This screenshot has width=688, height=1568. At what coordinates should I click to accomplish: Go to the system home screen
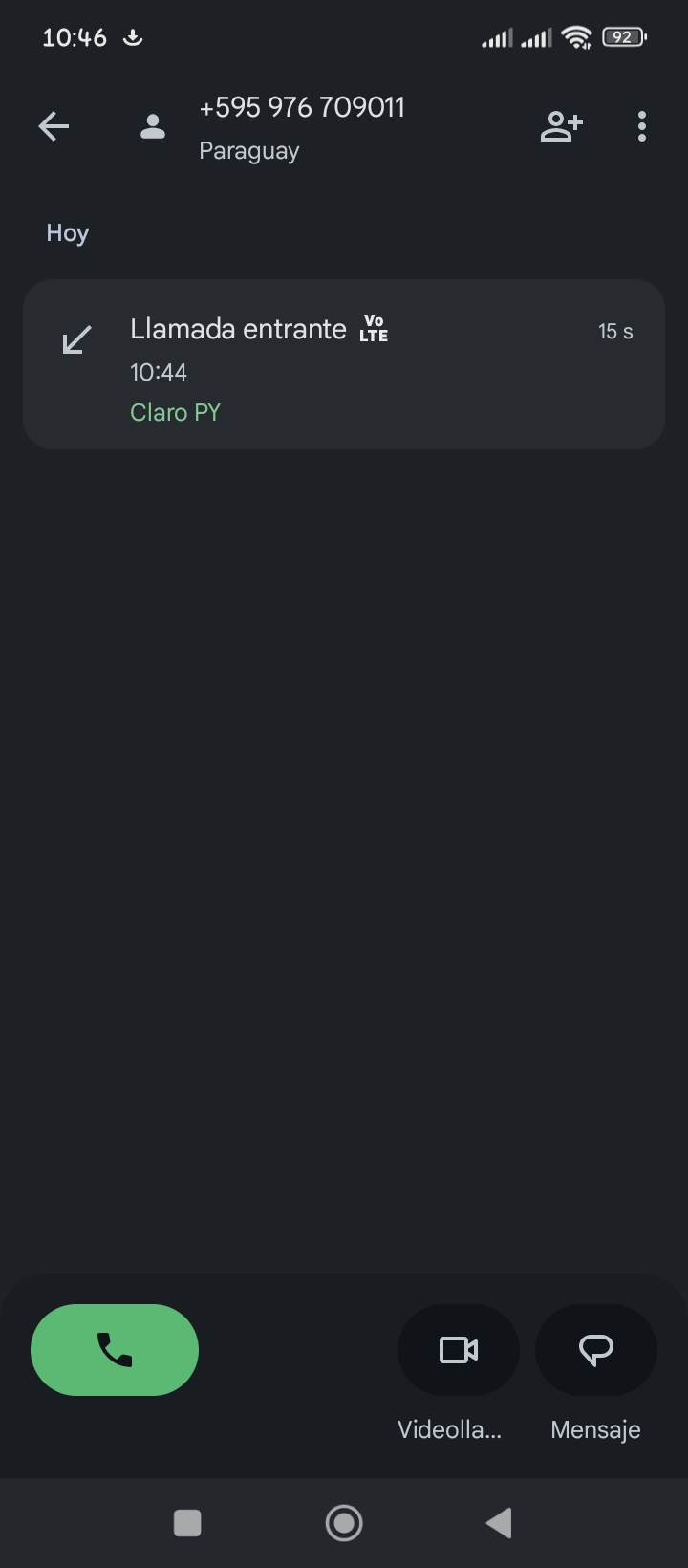point(344,1522)
